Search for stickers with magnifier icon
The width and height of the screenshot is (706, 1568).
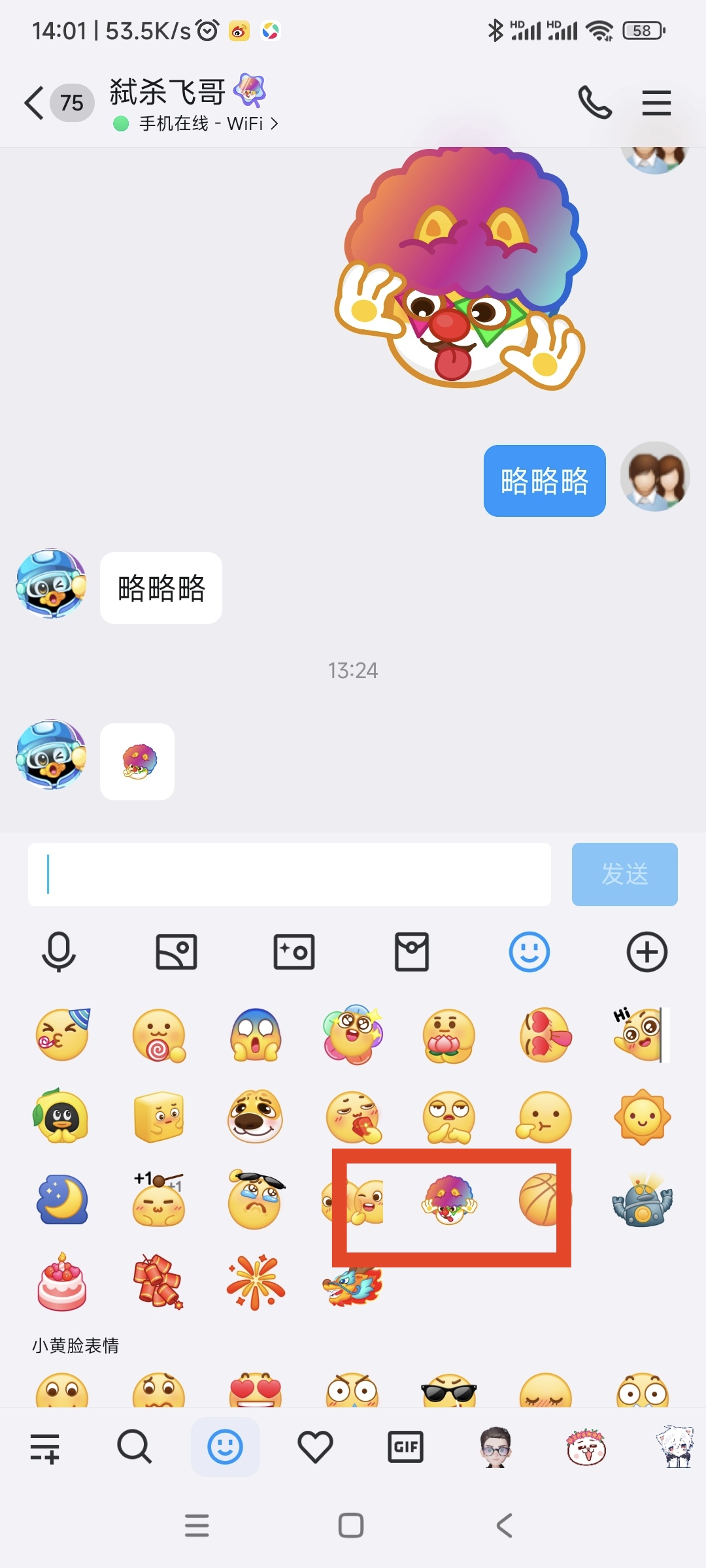click(134, 1446)
